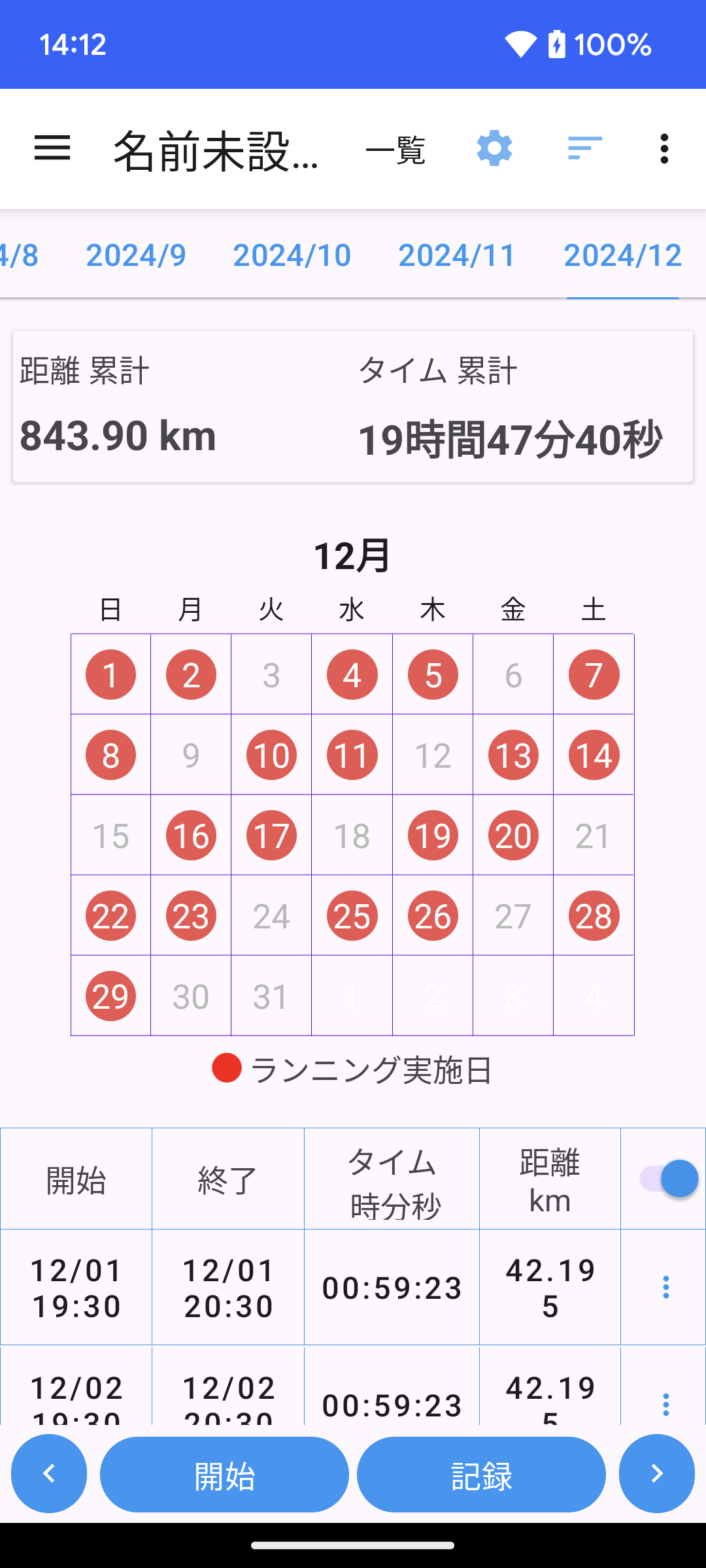Viewport: 706px width, 1568px height.
Task: Tap the 記録 record button
Action: (x=481, y=1475)
